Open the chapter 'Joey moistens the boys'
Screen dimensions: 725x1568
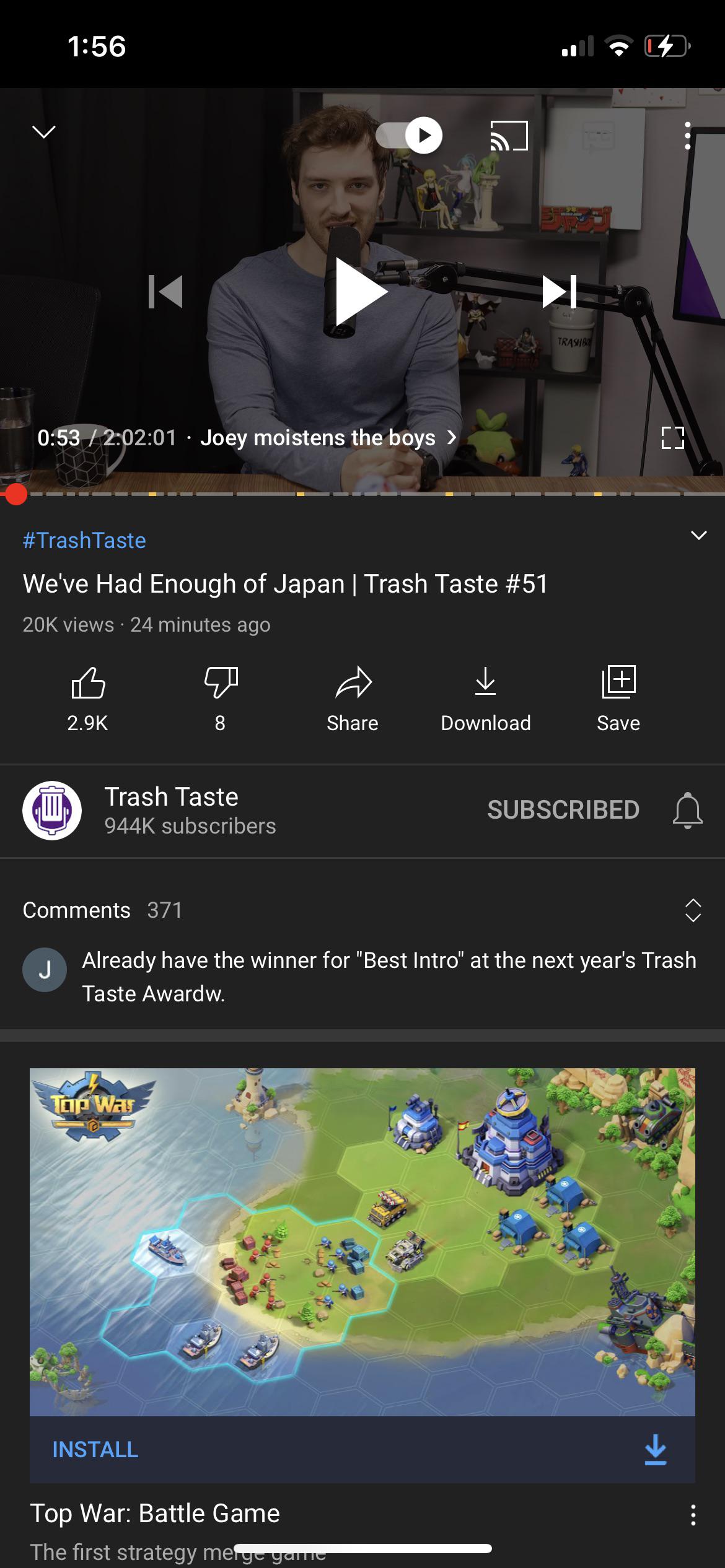[x=327, y=438]
